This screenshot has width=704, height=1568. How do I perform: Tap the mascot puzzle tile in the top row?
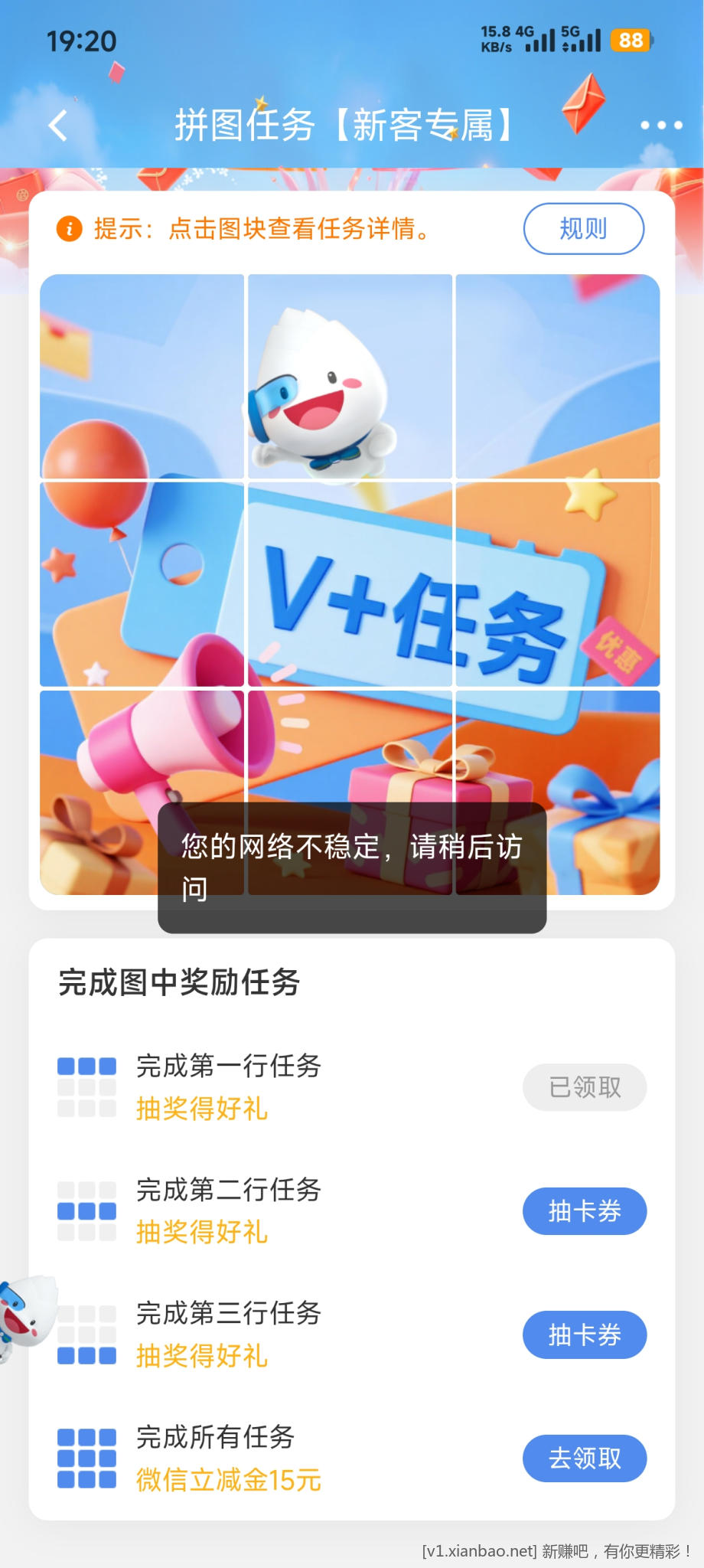[x=350, y=377]
